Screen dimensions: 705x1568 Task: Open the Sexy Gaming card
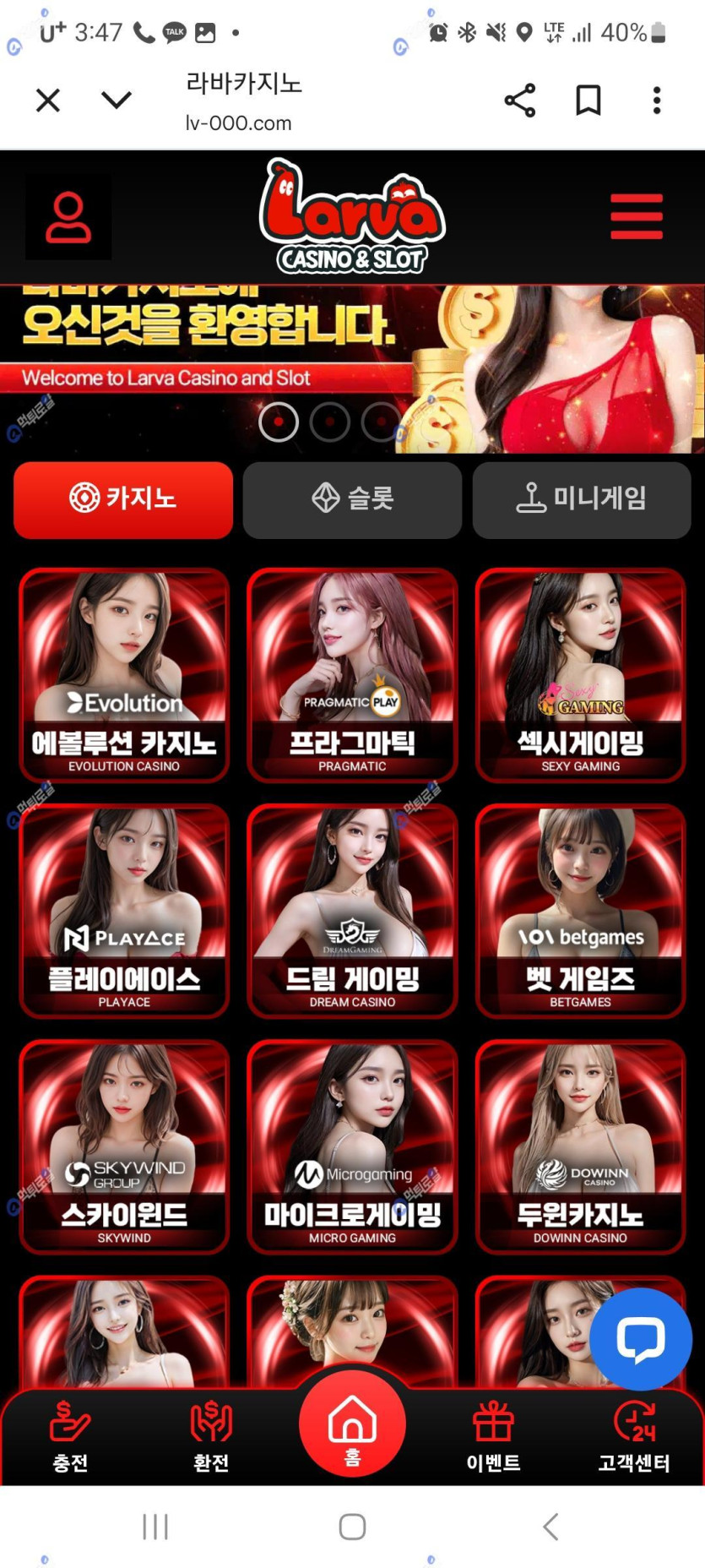click(580, 674)
